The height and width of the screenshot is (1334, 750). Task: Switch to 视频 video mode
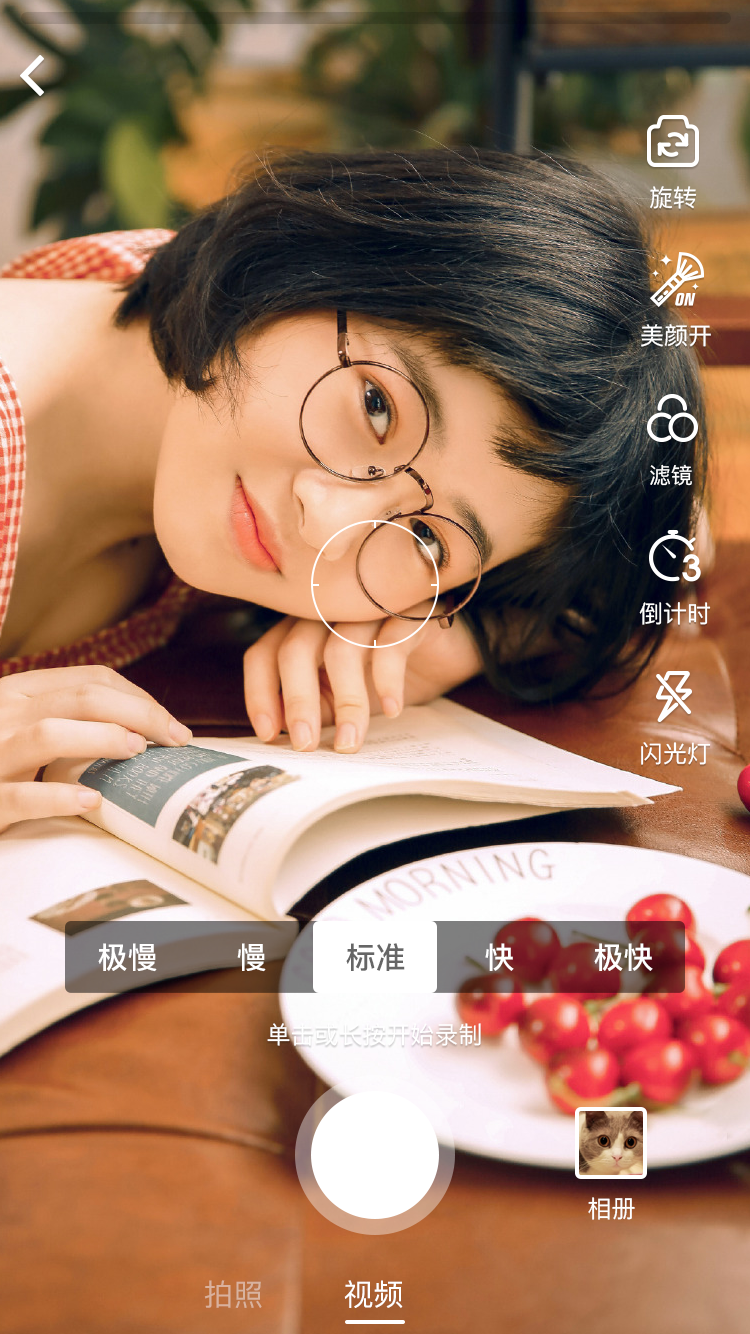click(374, 1294)
